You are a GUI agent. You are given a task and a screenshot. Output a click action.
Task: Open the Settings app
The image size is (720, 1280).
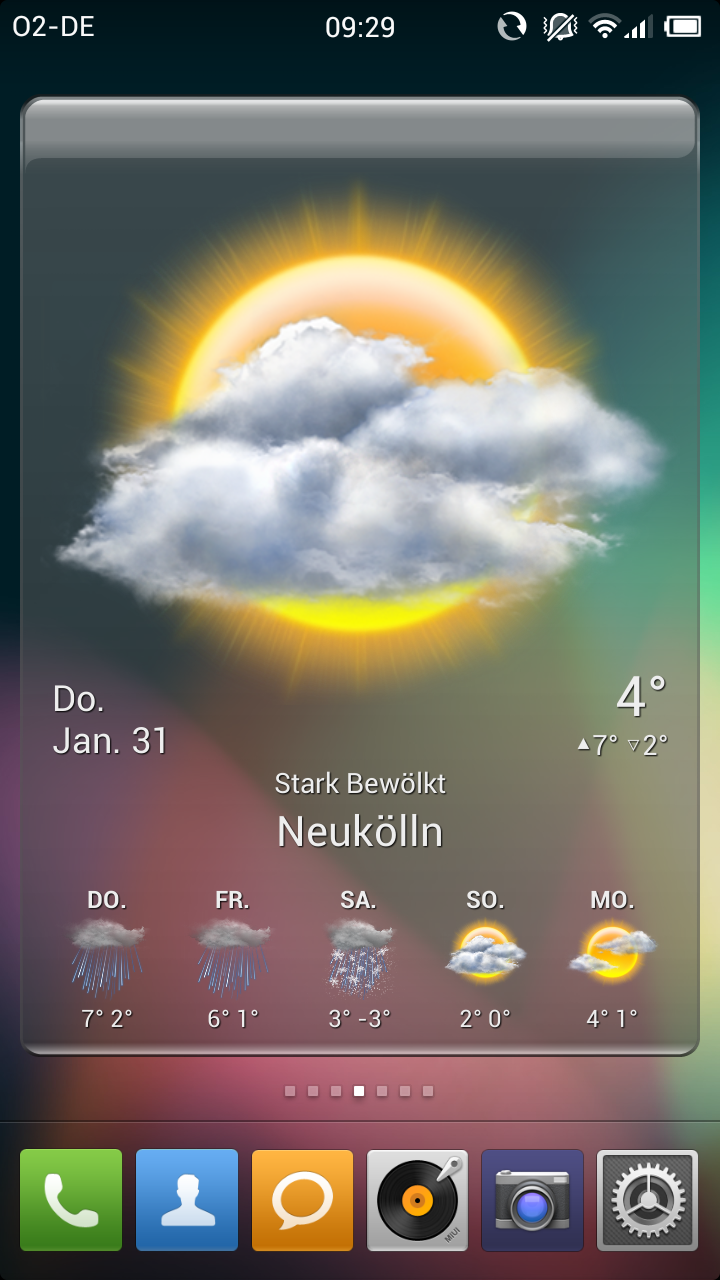(x=648, y=1200)
